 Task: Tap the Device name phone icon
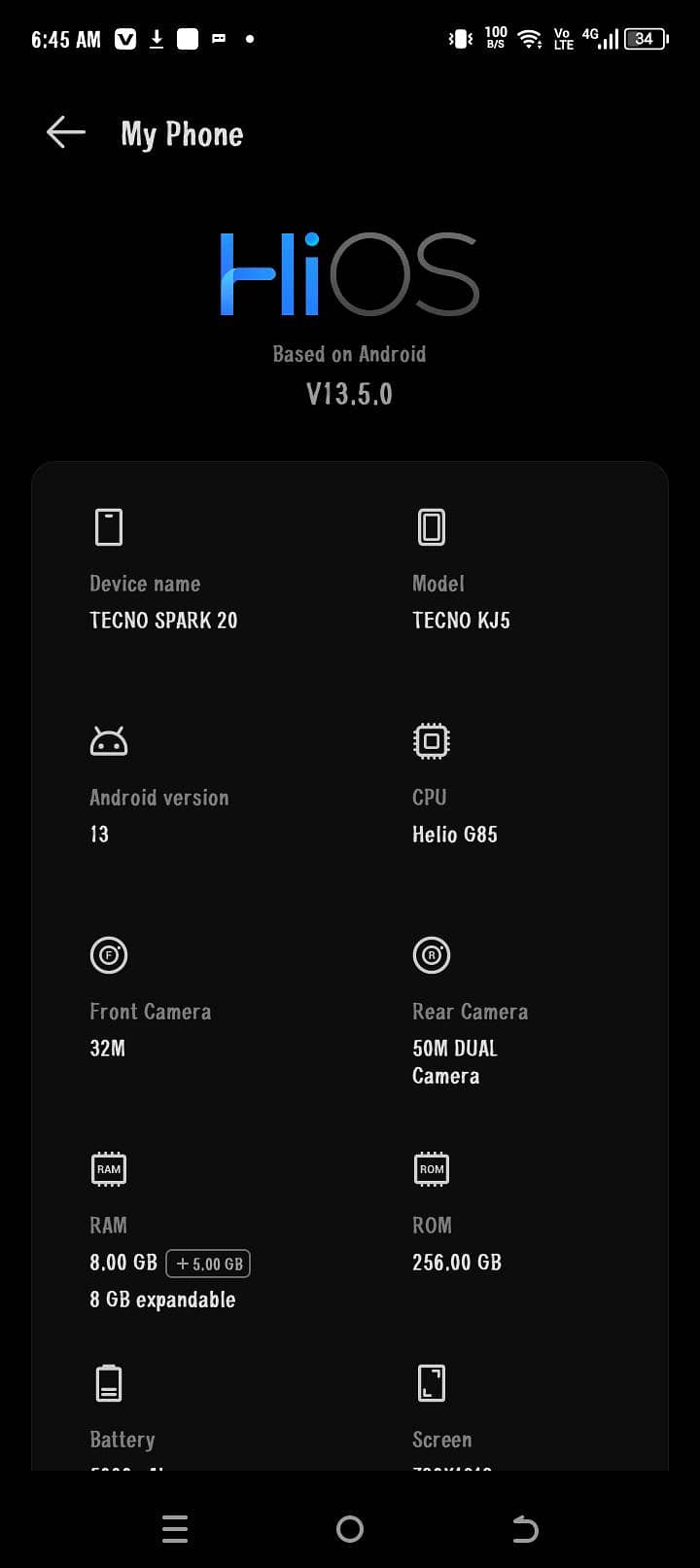tap(109, 526)
